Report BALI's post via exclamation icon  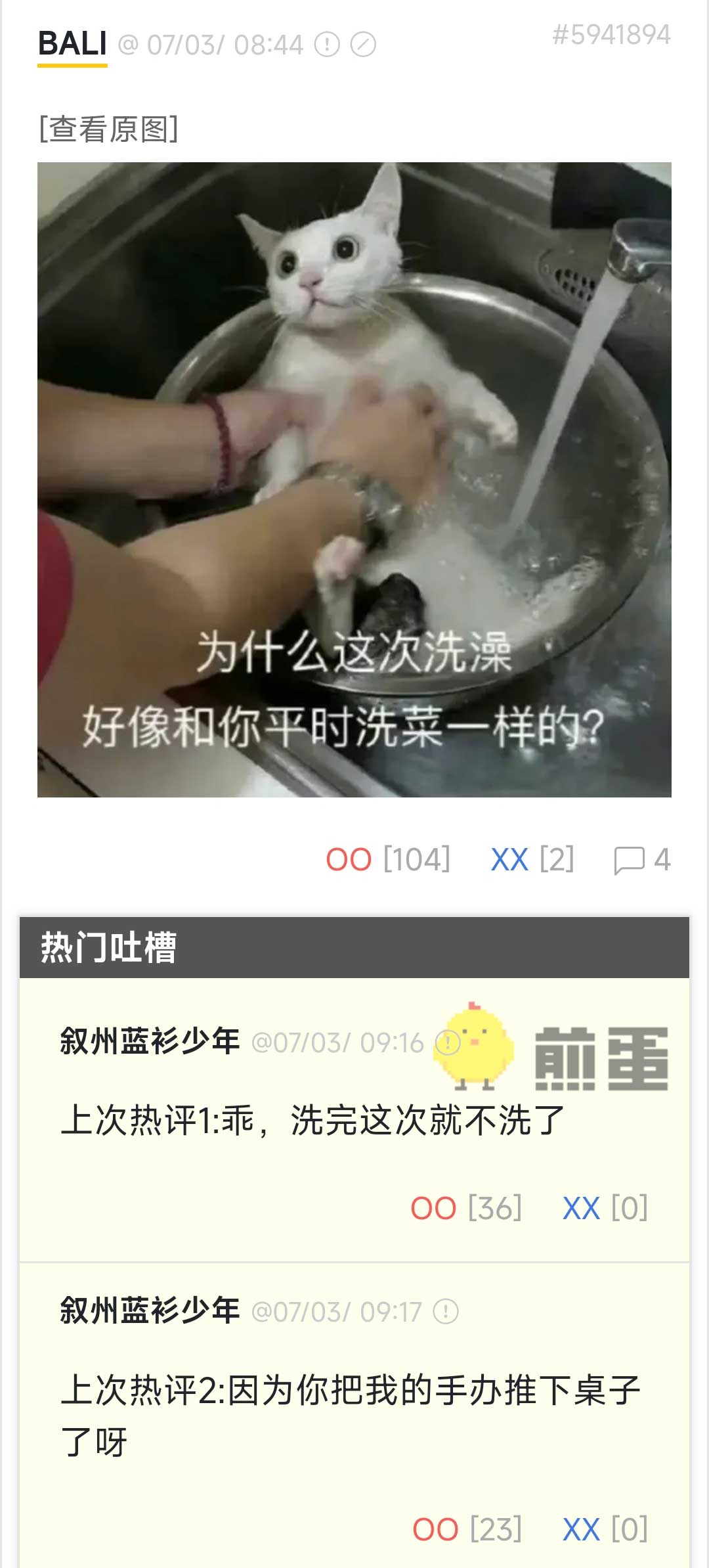(x=327, y=45)
